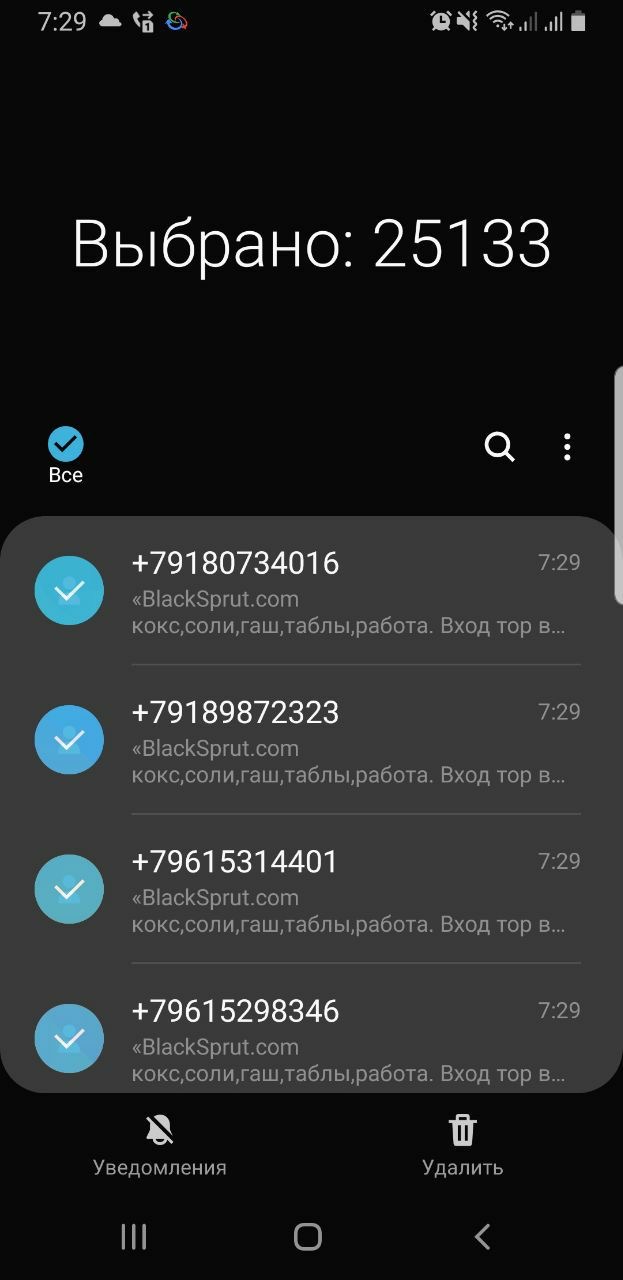Open the search magnifier icon
623x1280 pixels.
(499, 447)
